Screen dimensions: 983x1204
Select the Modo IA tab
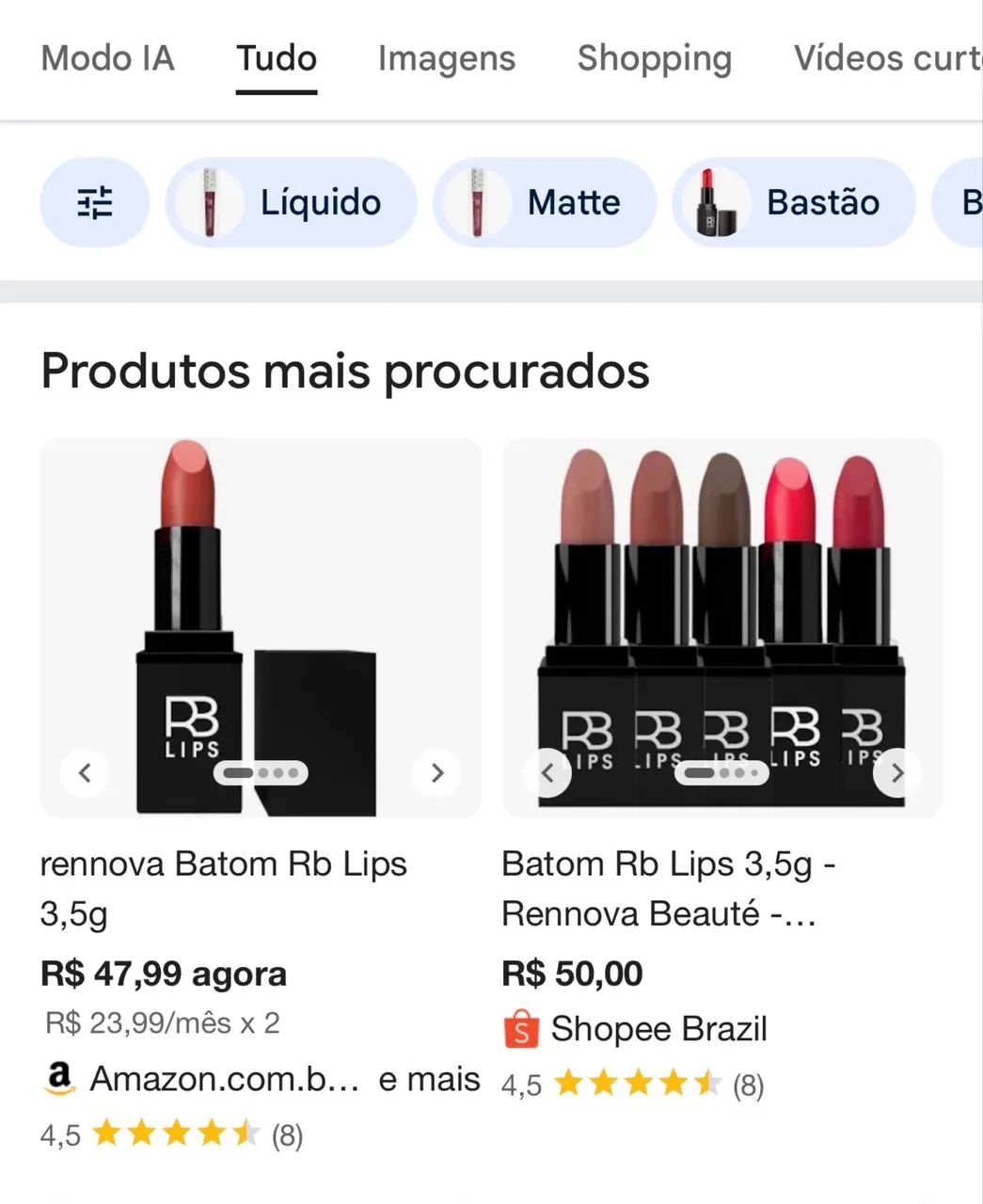pos(107,58)
